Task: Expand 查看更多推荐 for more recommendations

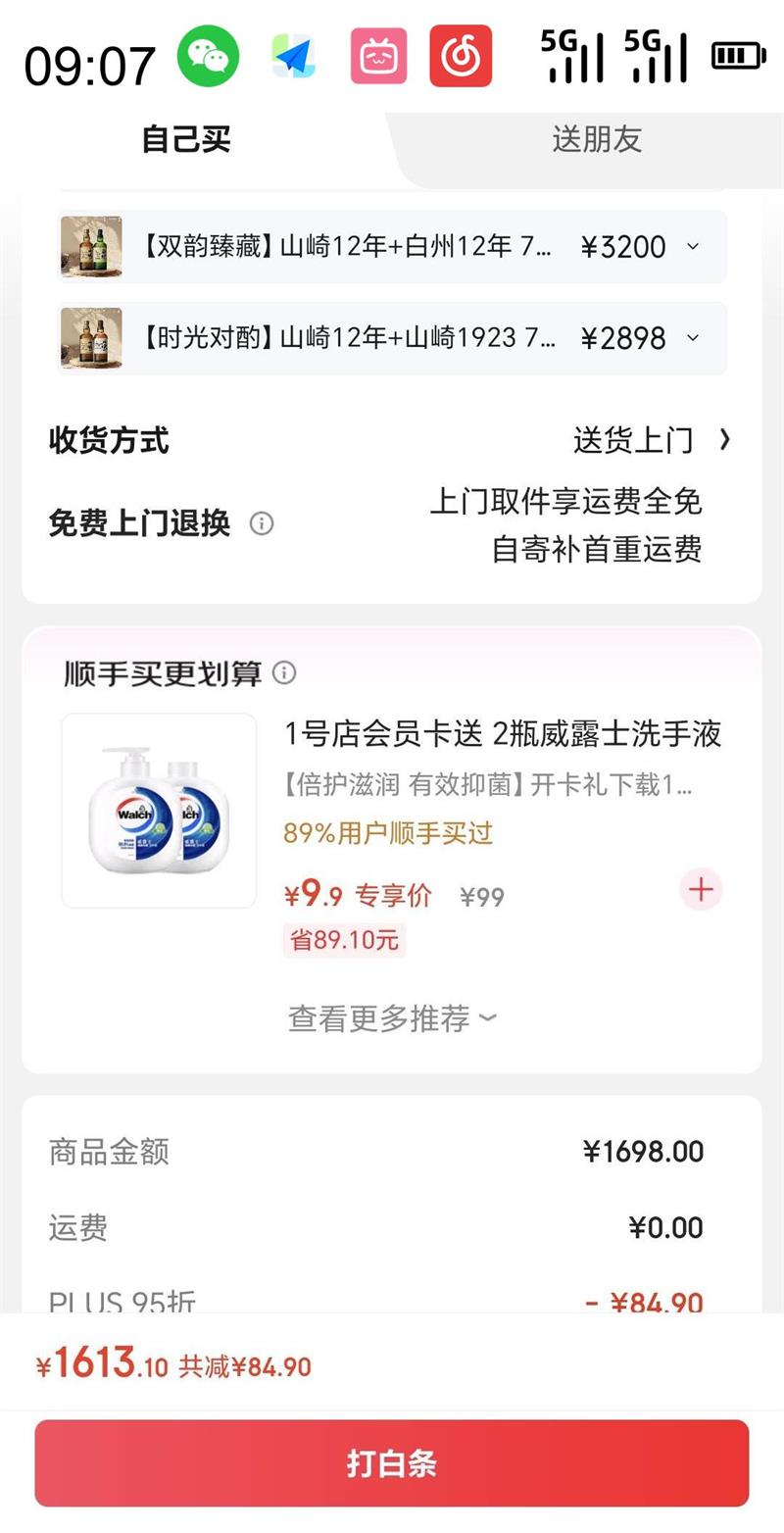Action: click(x=390, y=1018)
